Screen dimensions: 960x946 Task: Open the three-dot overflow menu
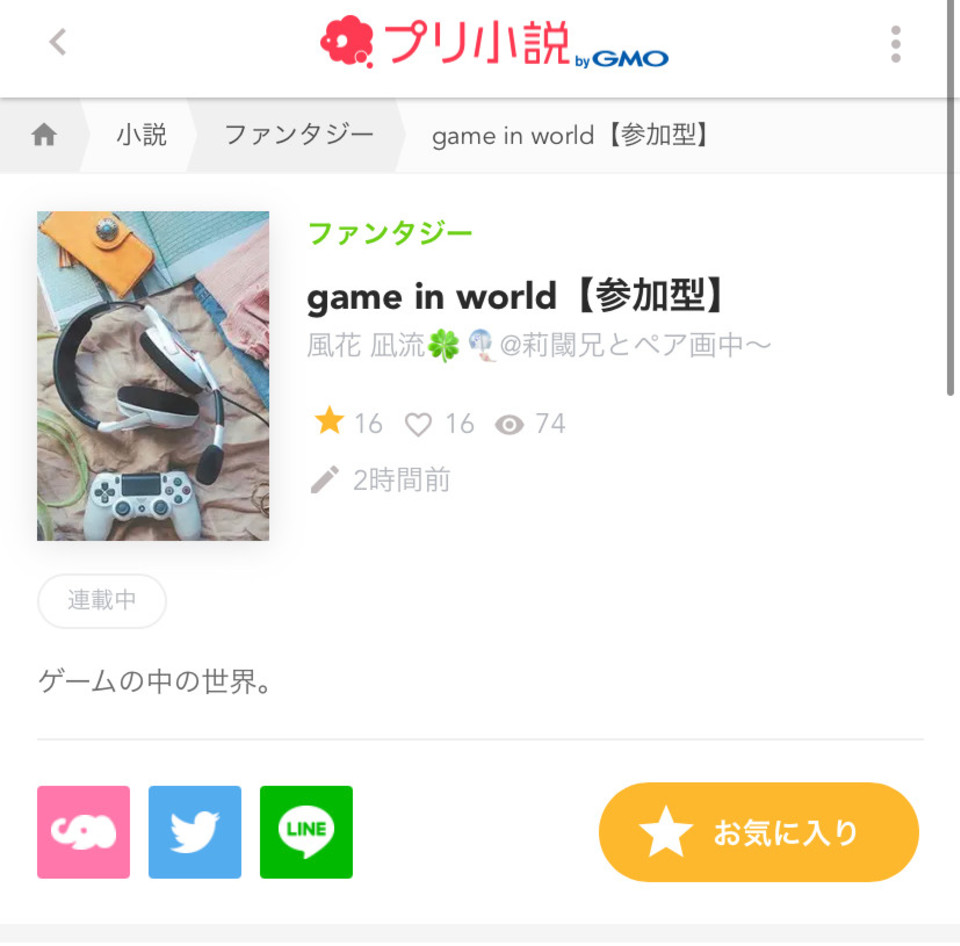[895, 44]
